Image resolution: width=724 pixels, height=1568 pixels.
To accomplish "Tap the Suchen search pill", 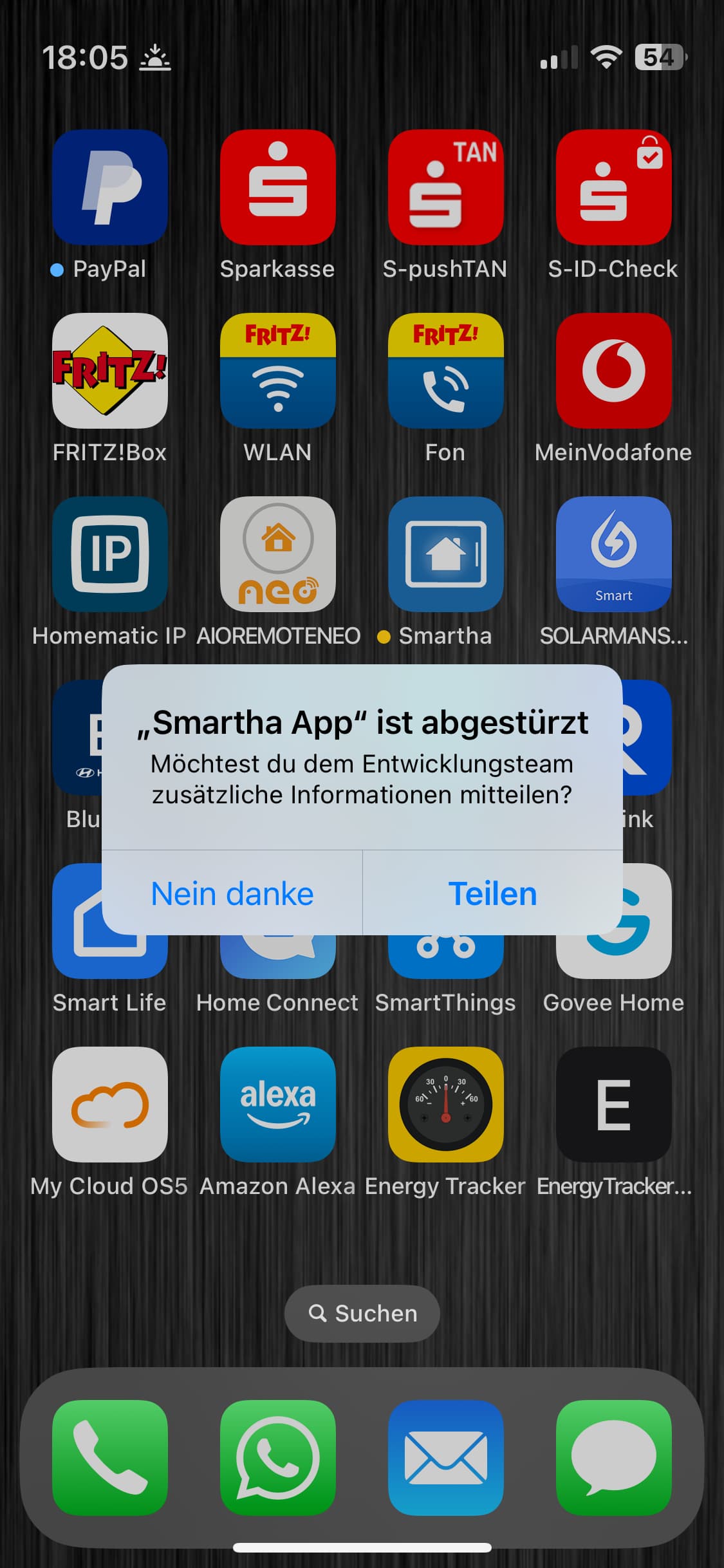I will [x=362, y=1313].
